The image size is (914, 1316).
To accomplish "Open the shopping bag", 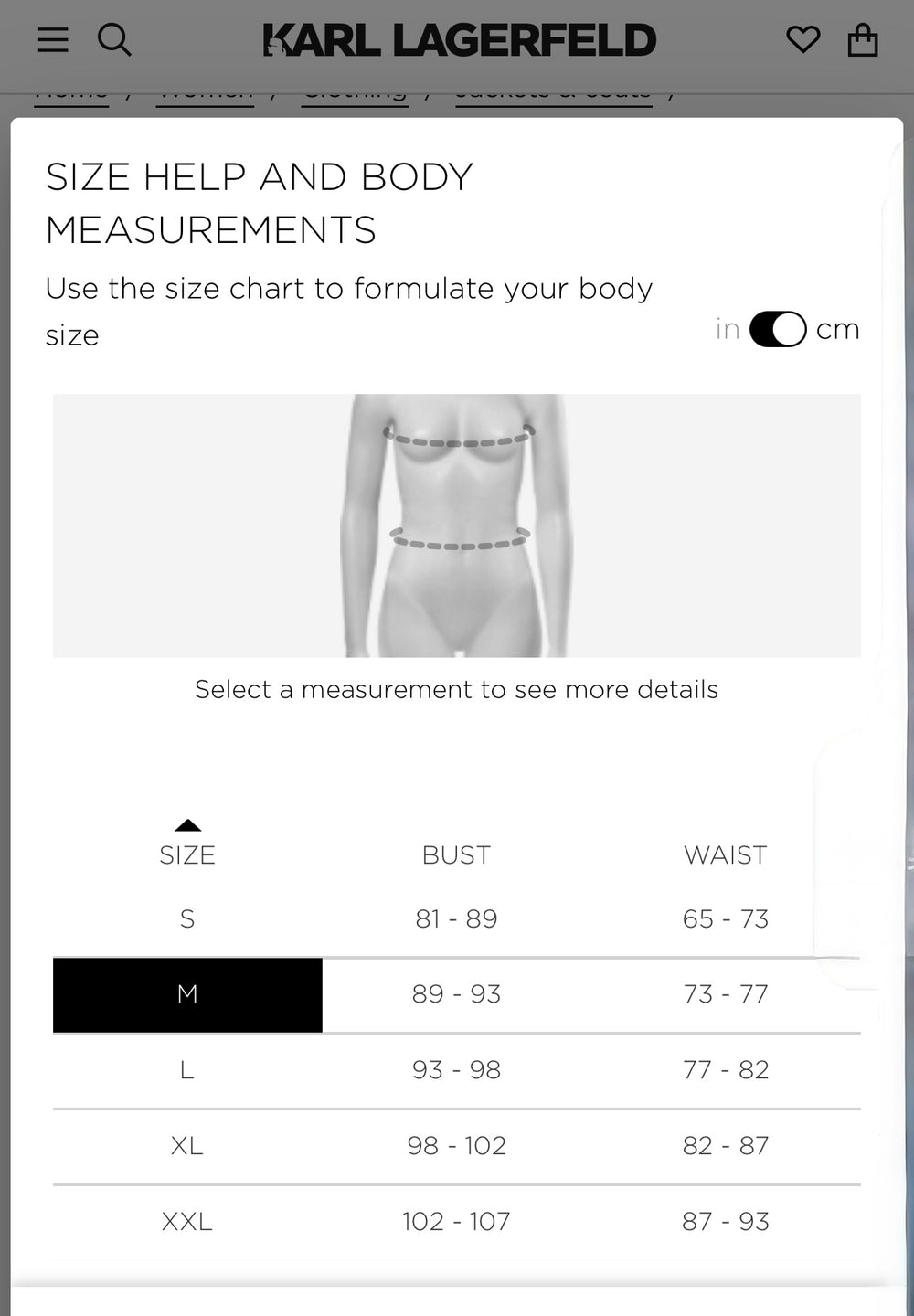I will [x=863, y=40].
